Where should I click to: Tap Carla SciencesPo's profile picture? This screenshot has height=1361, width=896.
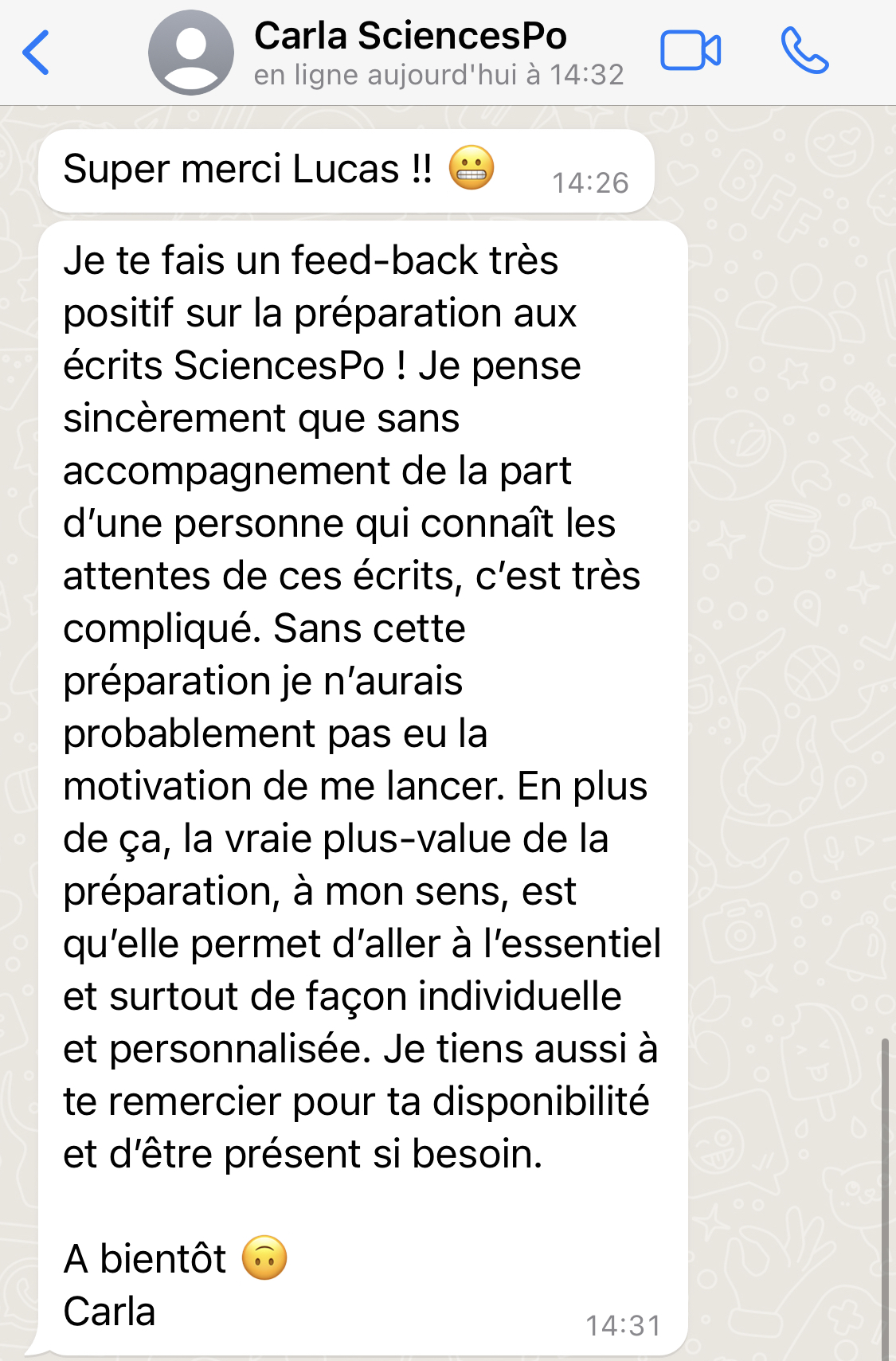point(191,53)
